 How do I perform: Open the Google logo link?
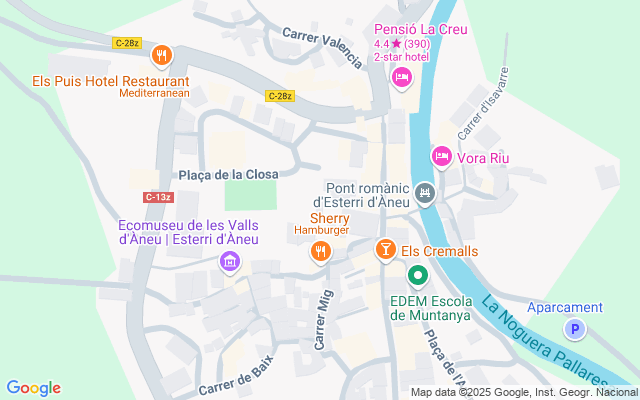[x=34, y=388]
